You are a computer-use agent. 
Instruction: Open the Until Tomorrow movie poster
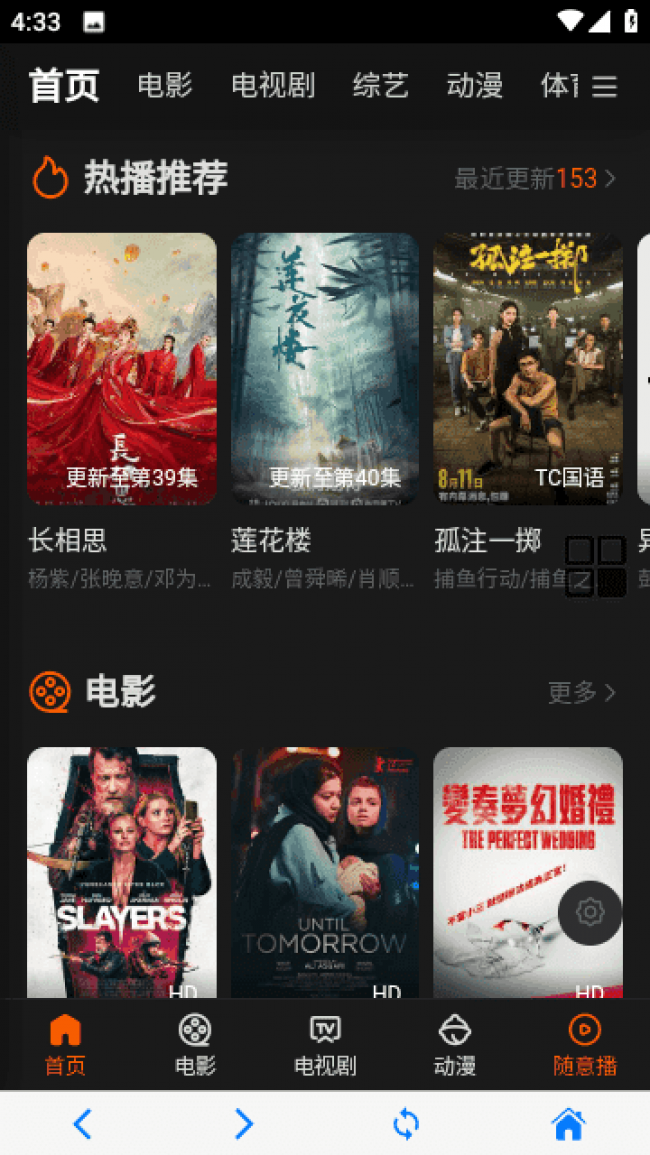[x=325, y=872]
